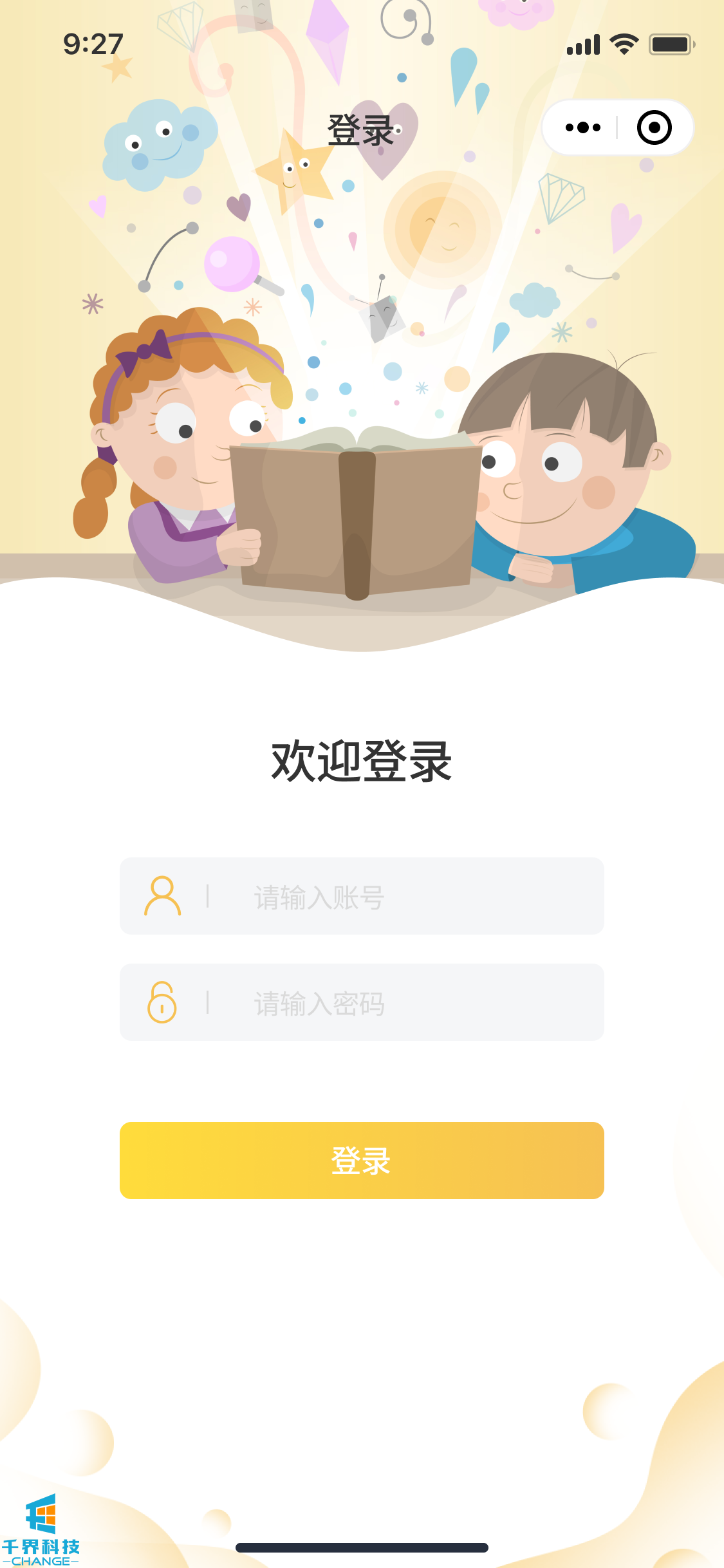Close the mini program via circle icon
724x1568 pixels.
click(x=654, y=127)
